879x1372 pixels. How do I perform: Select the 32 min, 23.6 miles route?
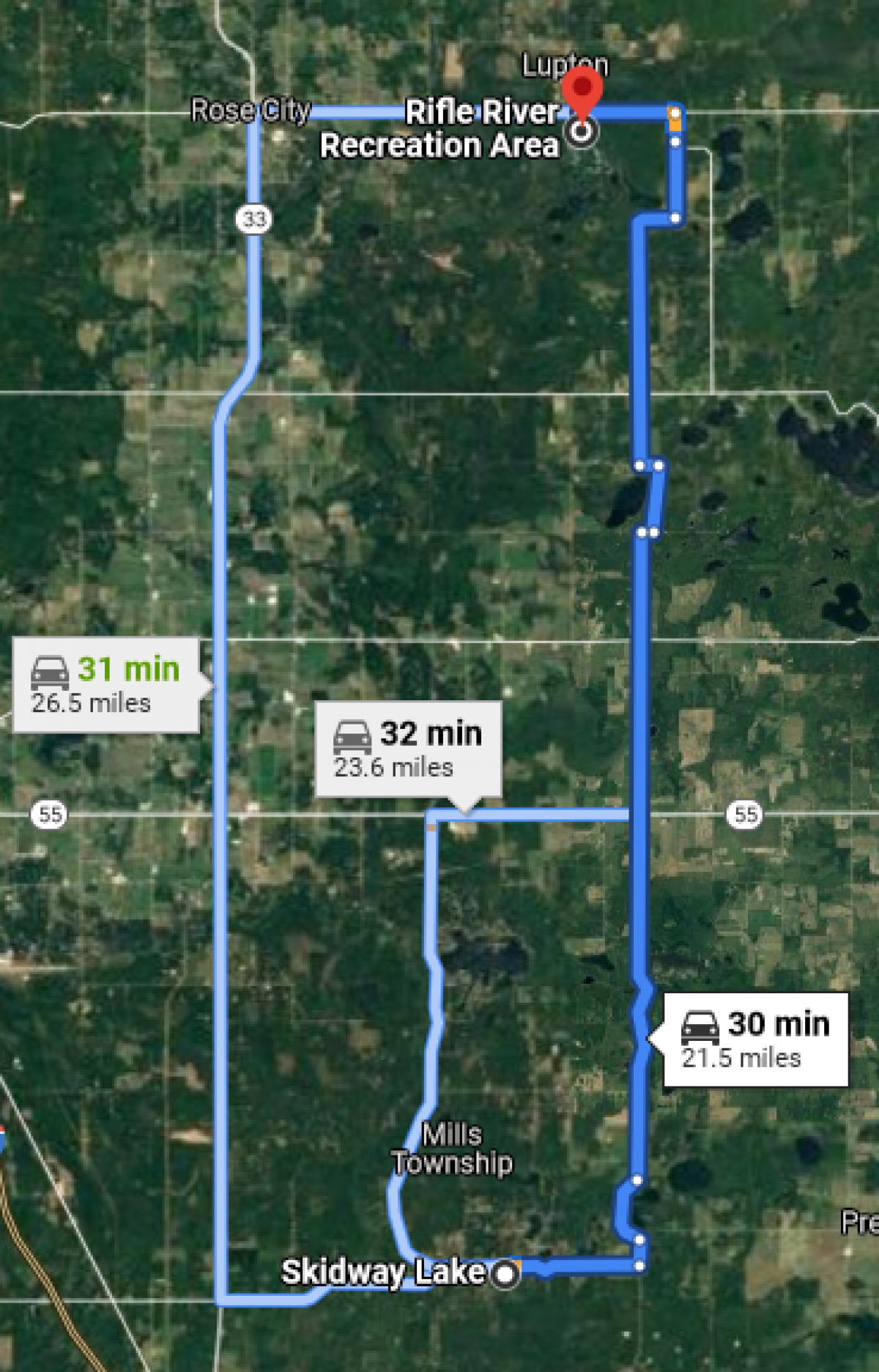click(x=408, y=749)
